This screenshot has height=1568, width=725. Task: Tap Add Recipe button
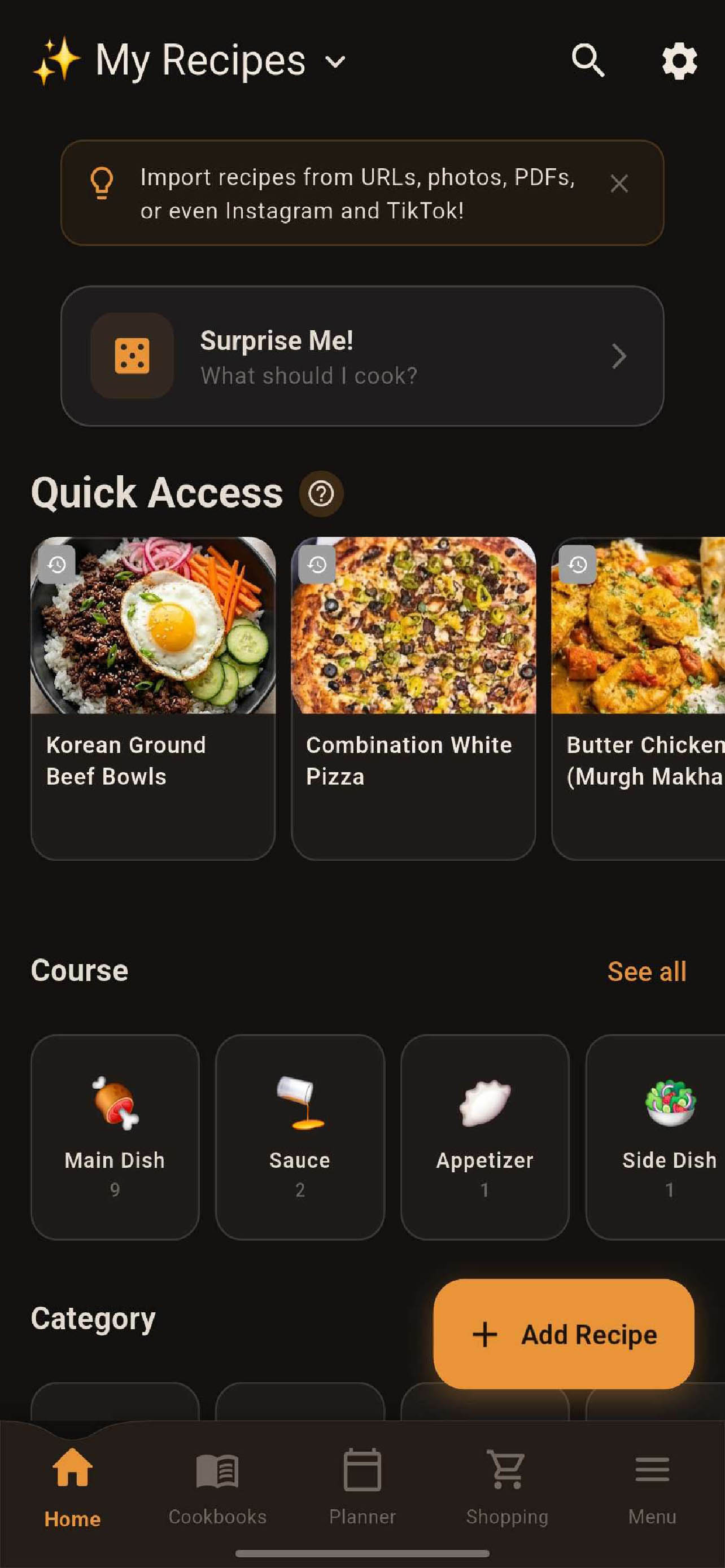coord(562,1335)
